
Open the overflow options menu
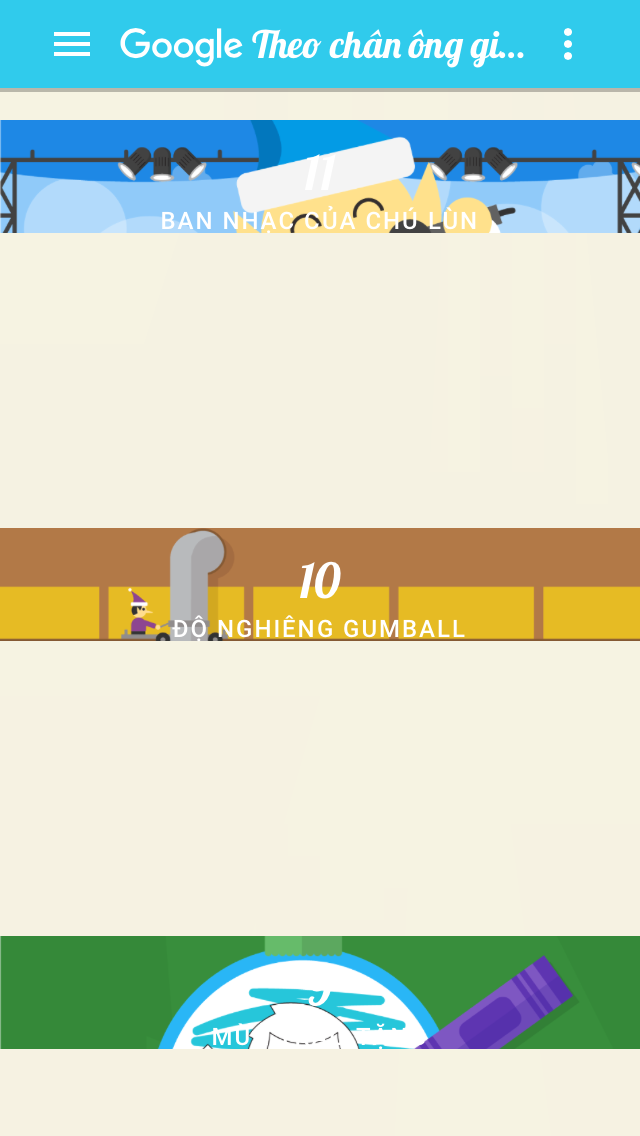tap(567, 44)
